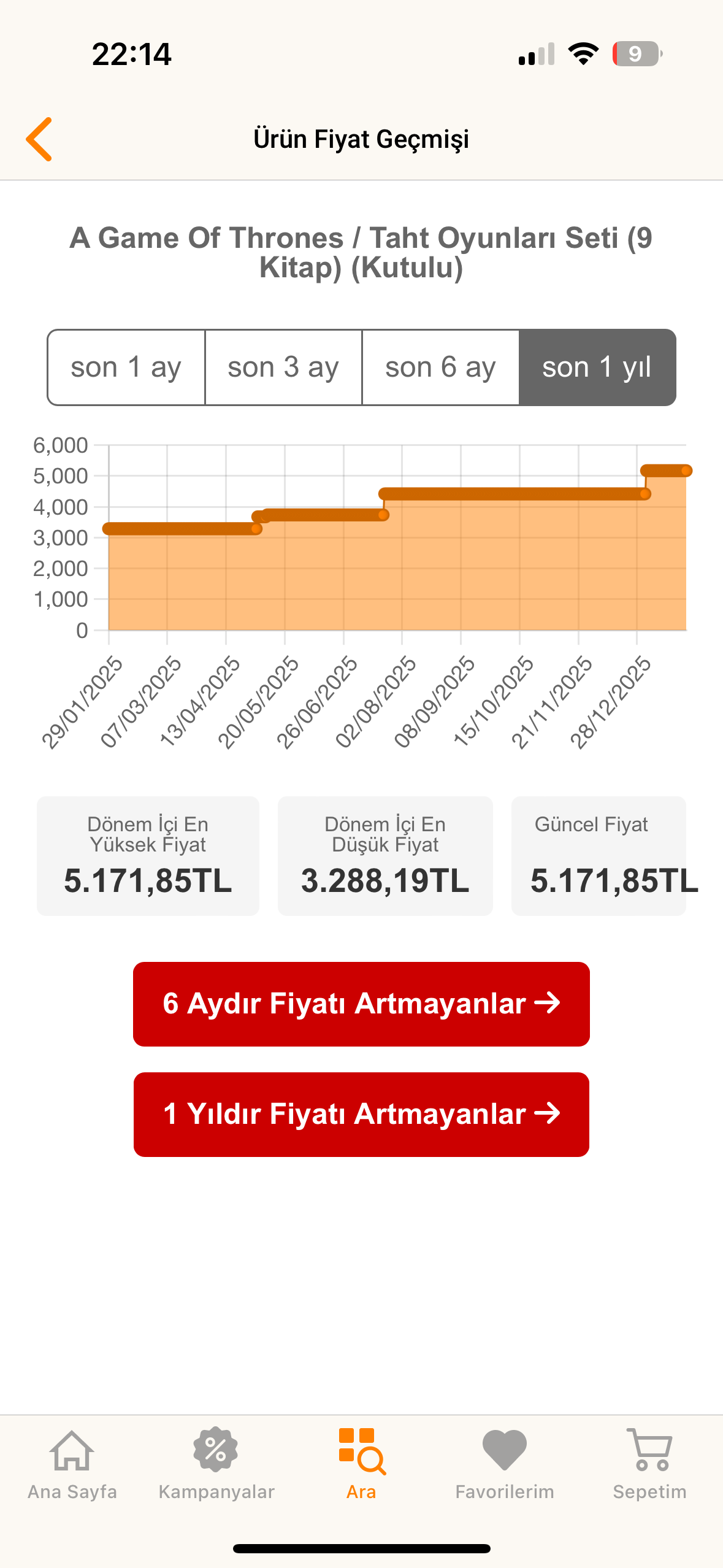Image resolution: width=723 pixels, height=1568 pixels.
Task: Select the 'son 1 ay' range
Action: point(126,367)
